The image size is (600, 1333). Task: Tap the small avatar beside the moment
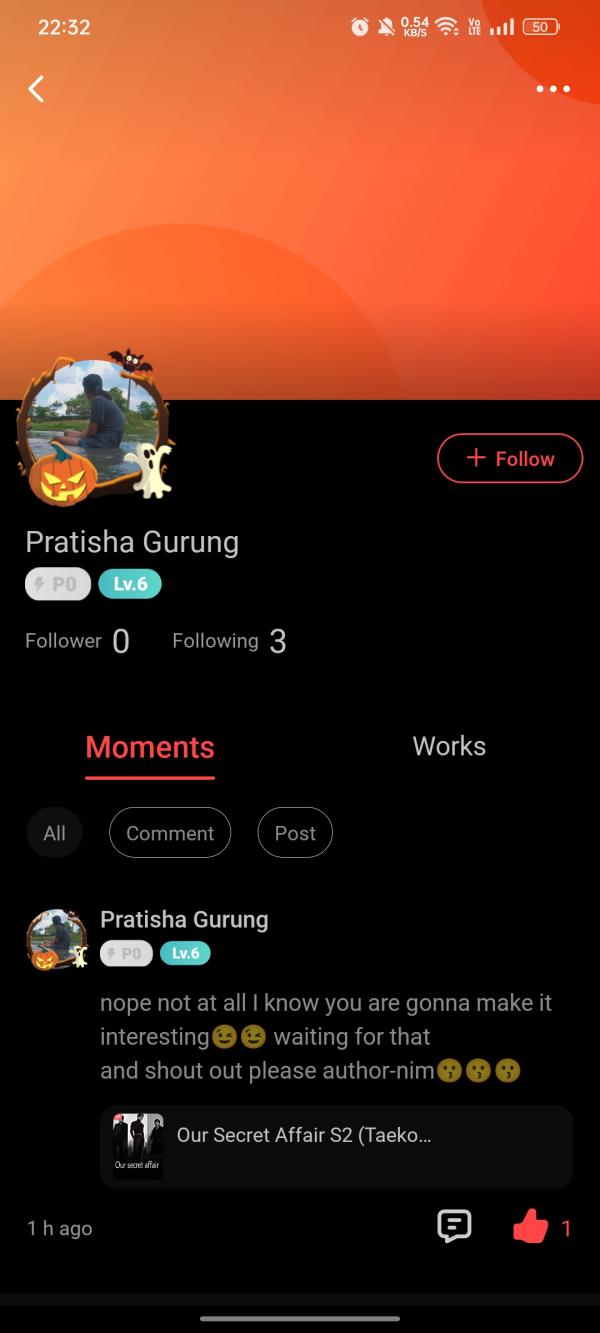point(57,940)
